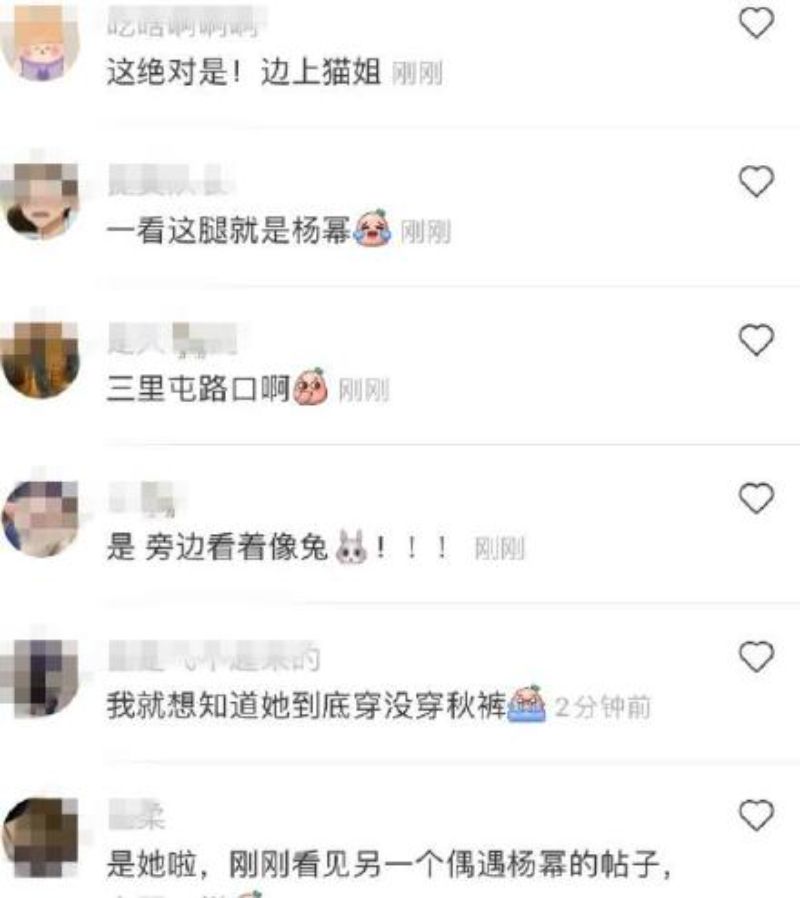Like the comment '三里屯路口啊'
The height and width of the screenshot is (898, 800).
756,341
